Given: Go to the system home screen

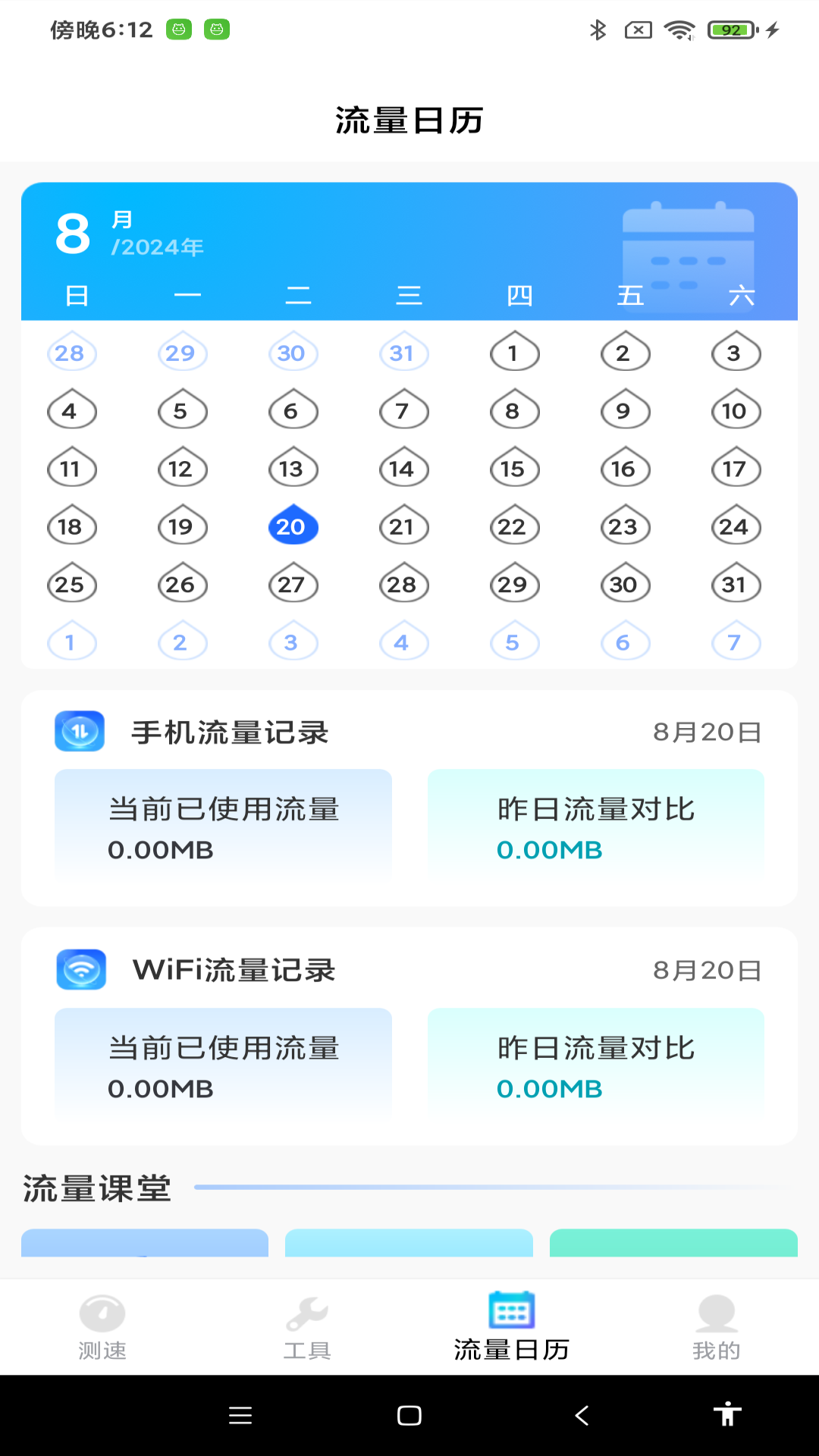Looking at the screenshot, I should pyautogui.click(x=409, y=1415).
